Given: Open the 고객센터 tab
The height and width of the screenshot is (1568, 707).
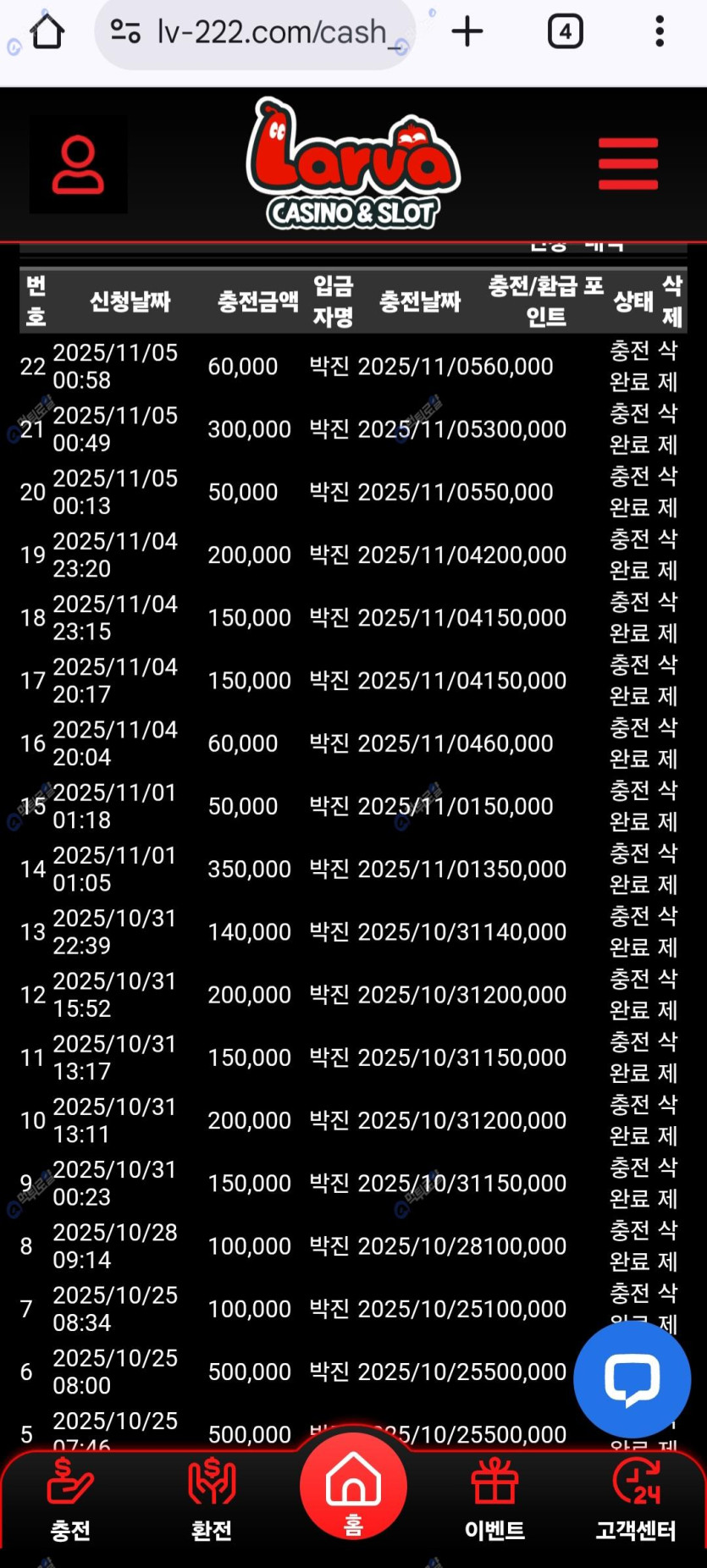Looking at the screenshot, I should pos(636,1500).
